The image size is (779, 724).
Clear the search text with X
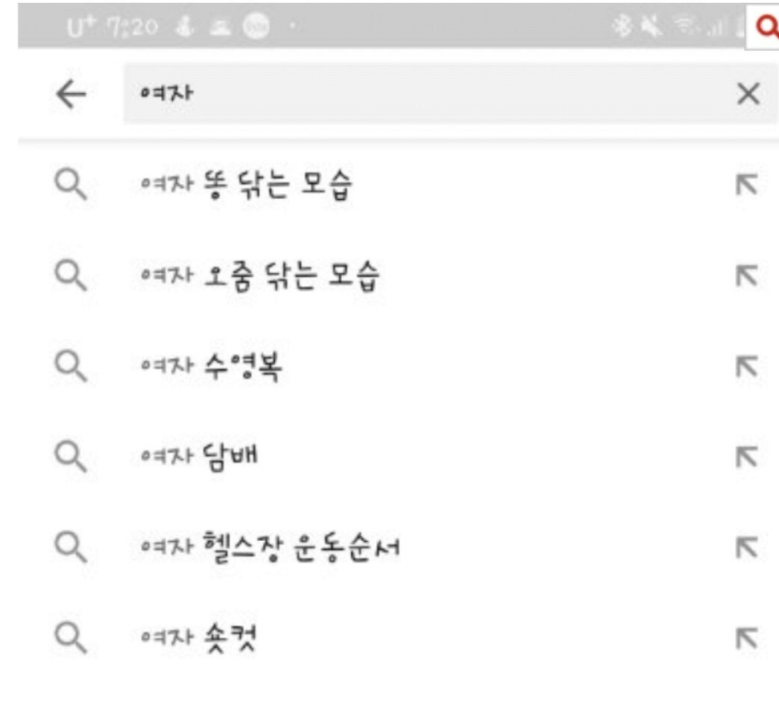click(x=747, y=94)
